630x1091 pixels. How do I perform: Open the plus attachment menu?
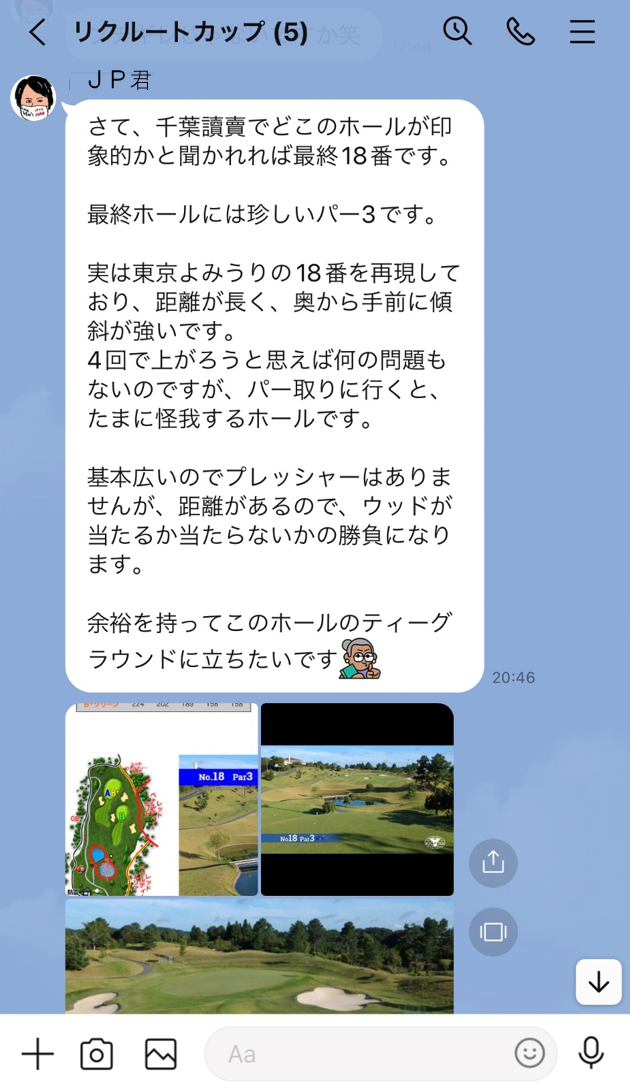(x=37, y=1053)
